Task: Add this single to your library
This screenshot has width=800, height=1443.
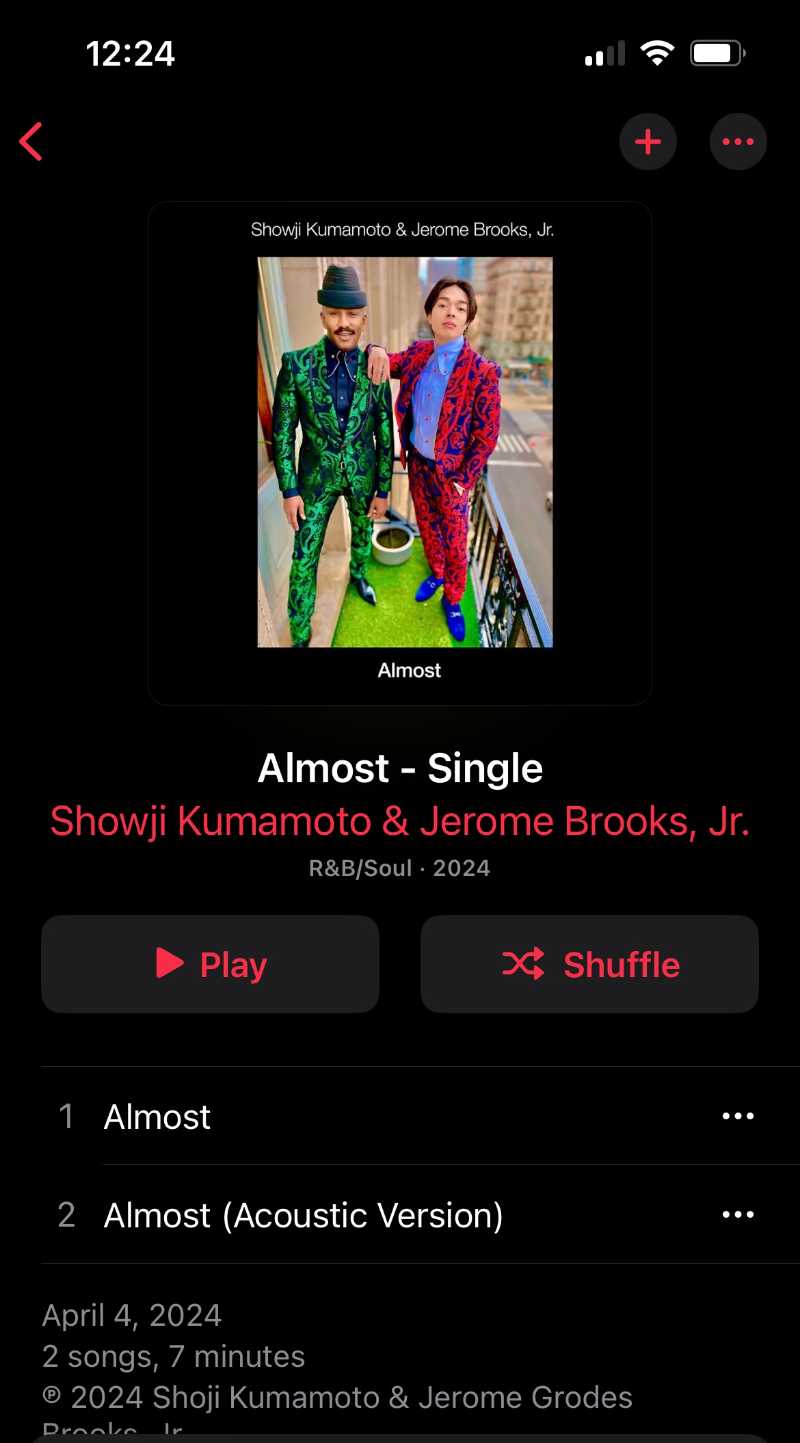Action: point(648,142)
